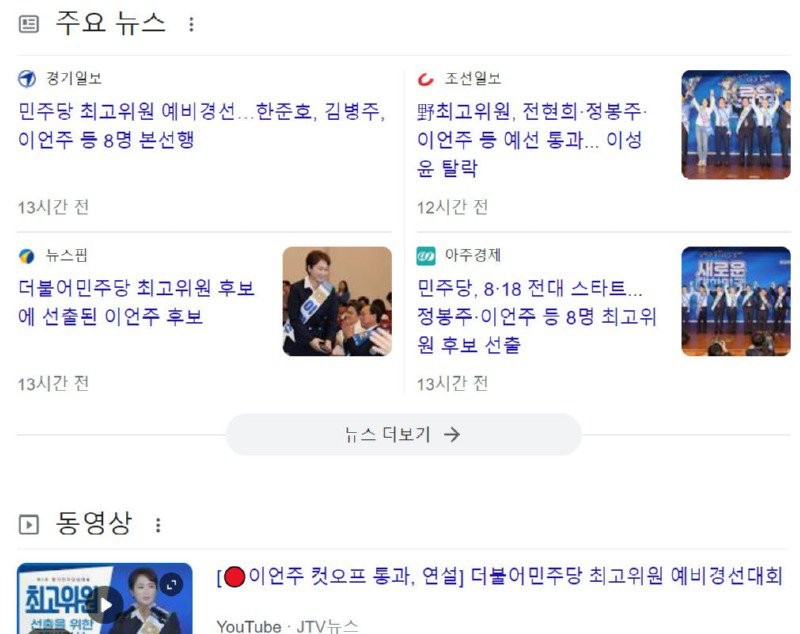Open the overflow menu next to 동영상

click(x=157, y=524)
